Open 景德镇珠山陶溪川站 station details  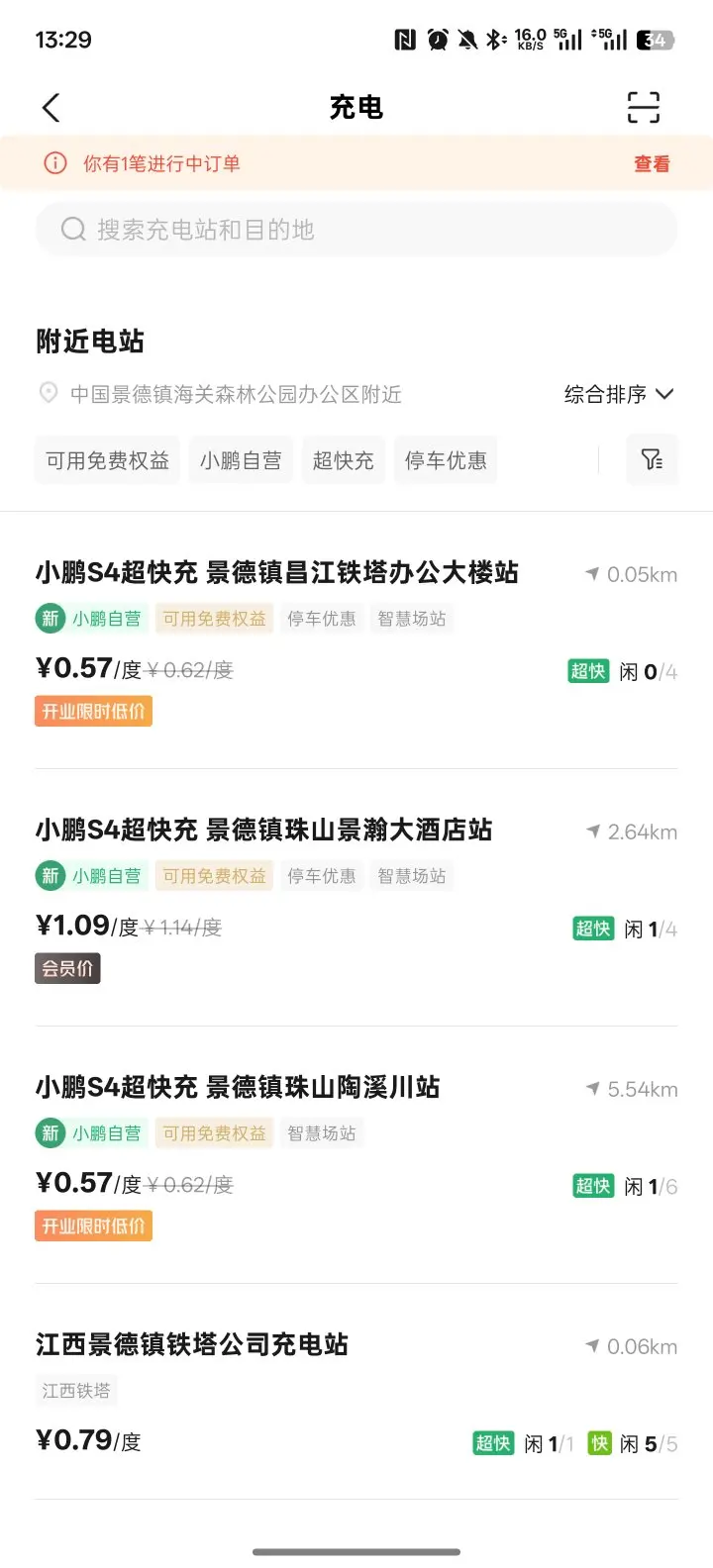pos(356,1155)
